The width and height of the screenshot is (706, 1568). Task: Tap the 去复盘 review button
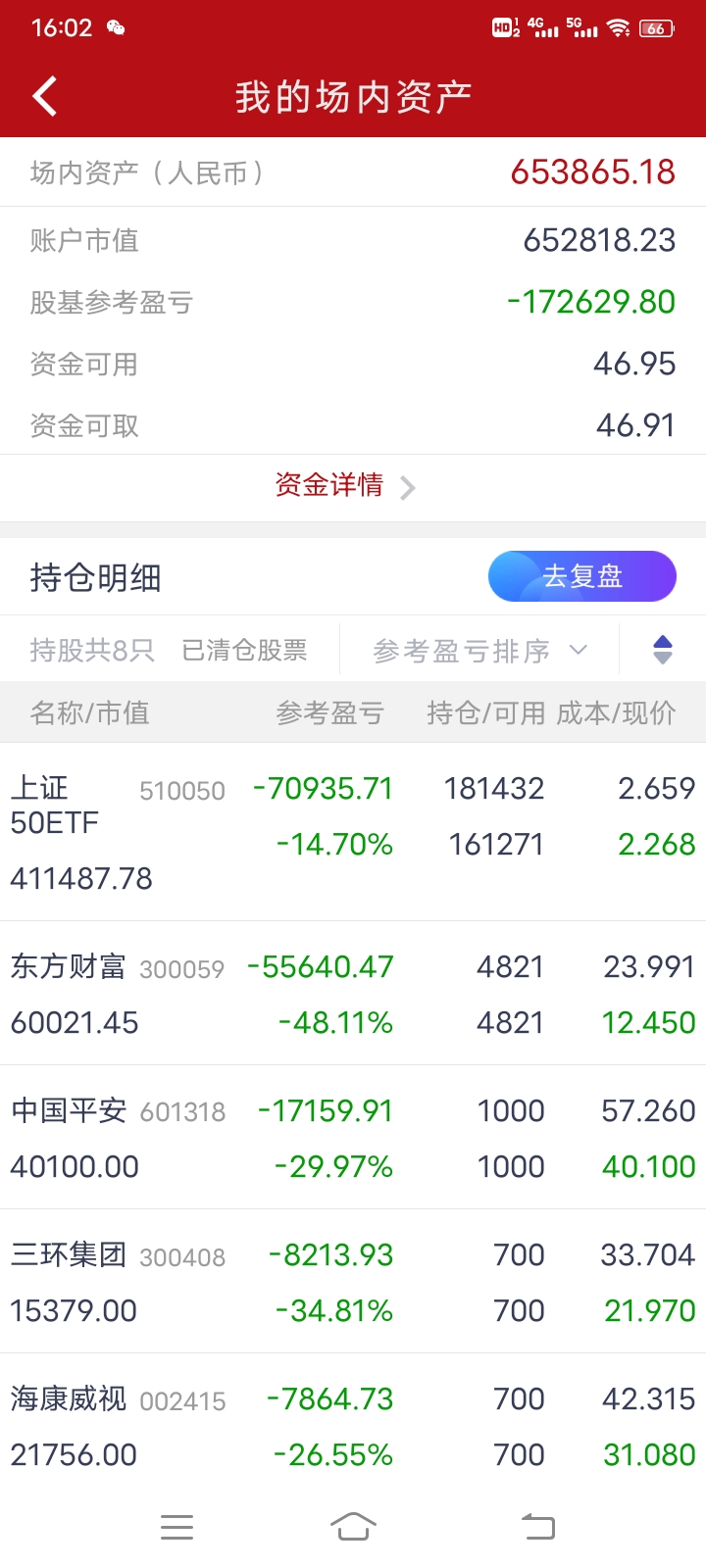(581, 576)
